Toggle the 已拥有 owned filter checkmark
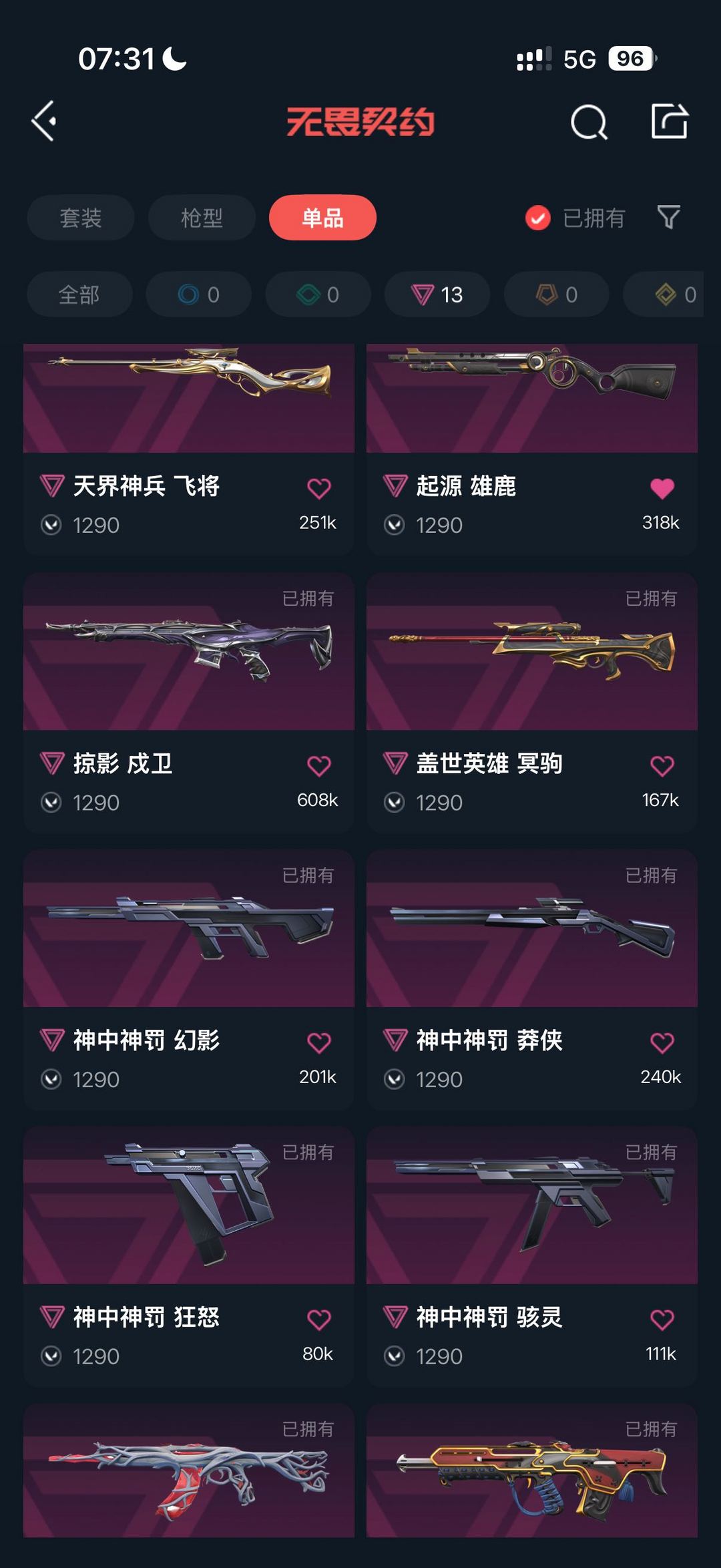Screen dimensions: 721x1568 538,218
